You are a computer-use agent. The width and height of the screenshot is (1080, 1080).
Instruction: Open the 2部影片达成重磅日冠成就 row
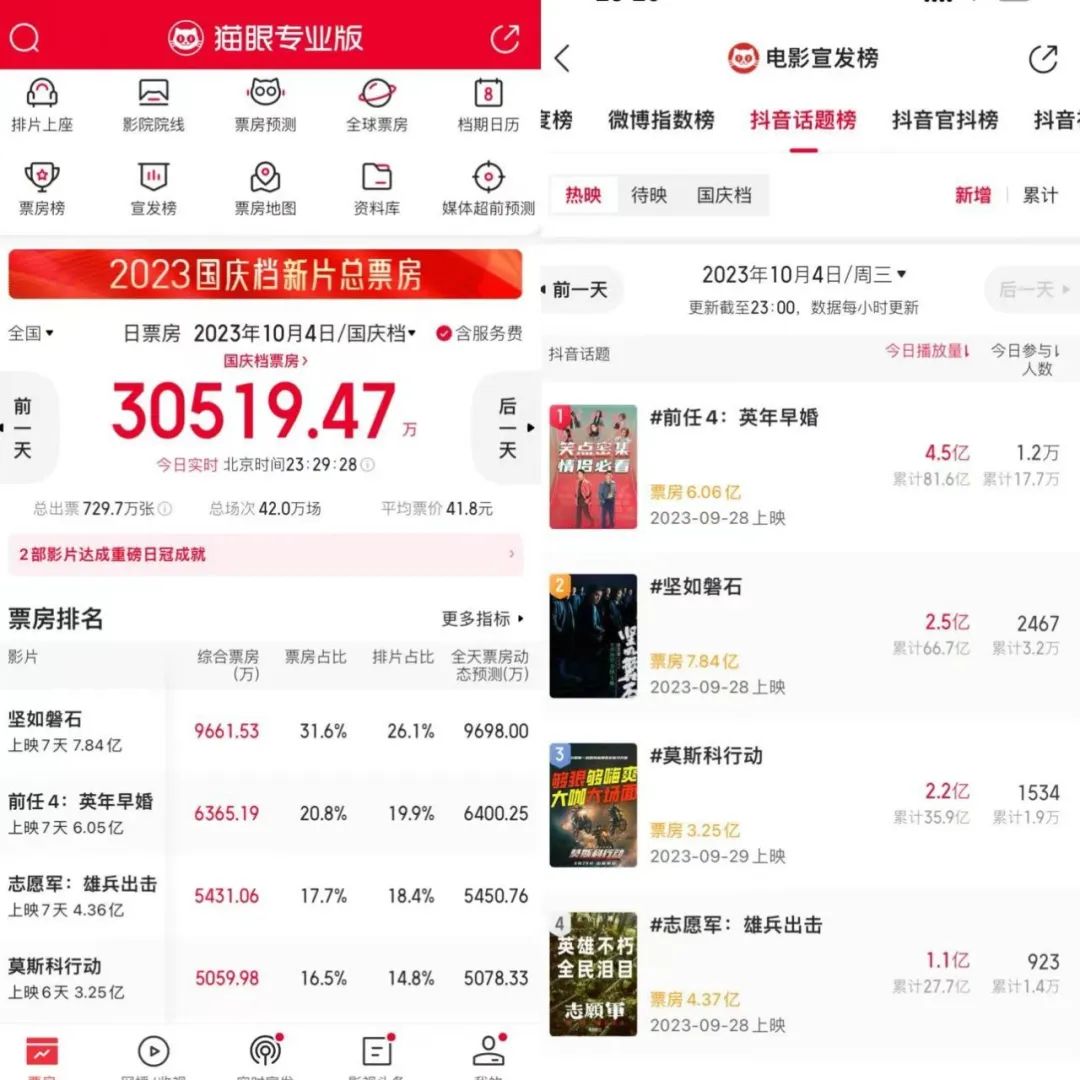tap(265, 554)
